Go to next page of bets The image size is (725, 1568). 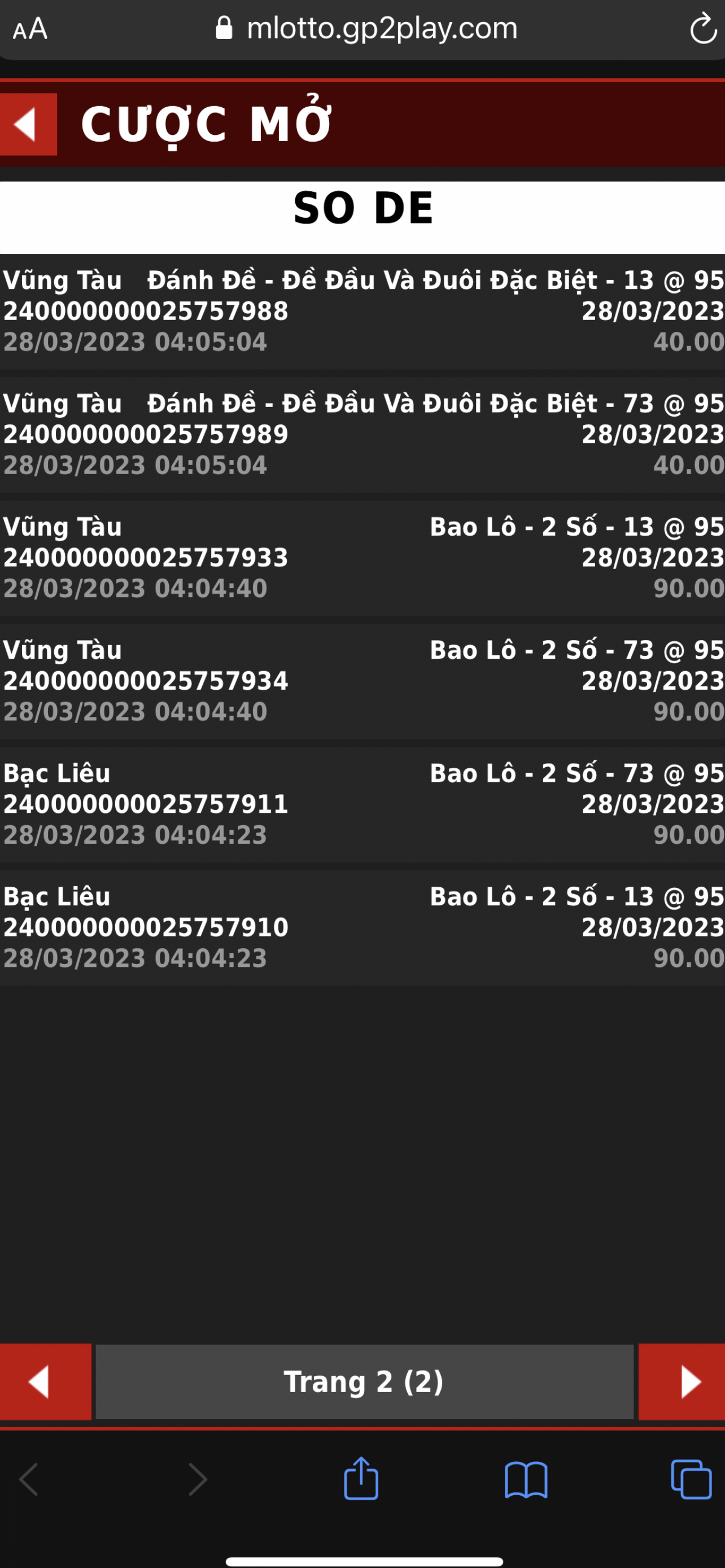[x=682, y=1382]
